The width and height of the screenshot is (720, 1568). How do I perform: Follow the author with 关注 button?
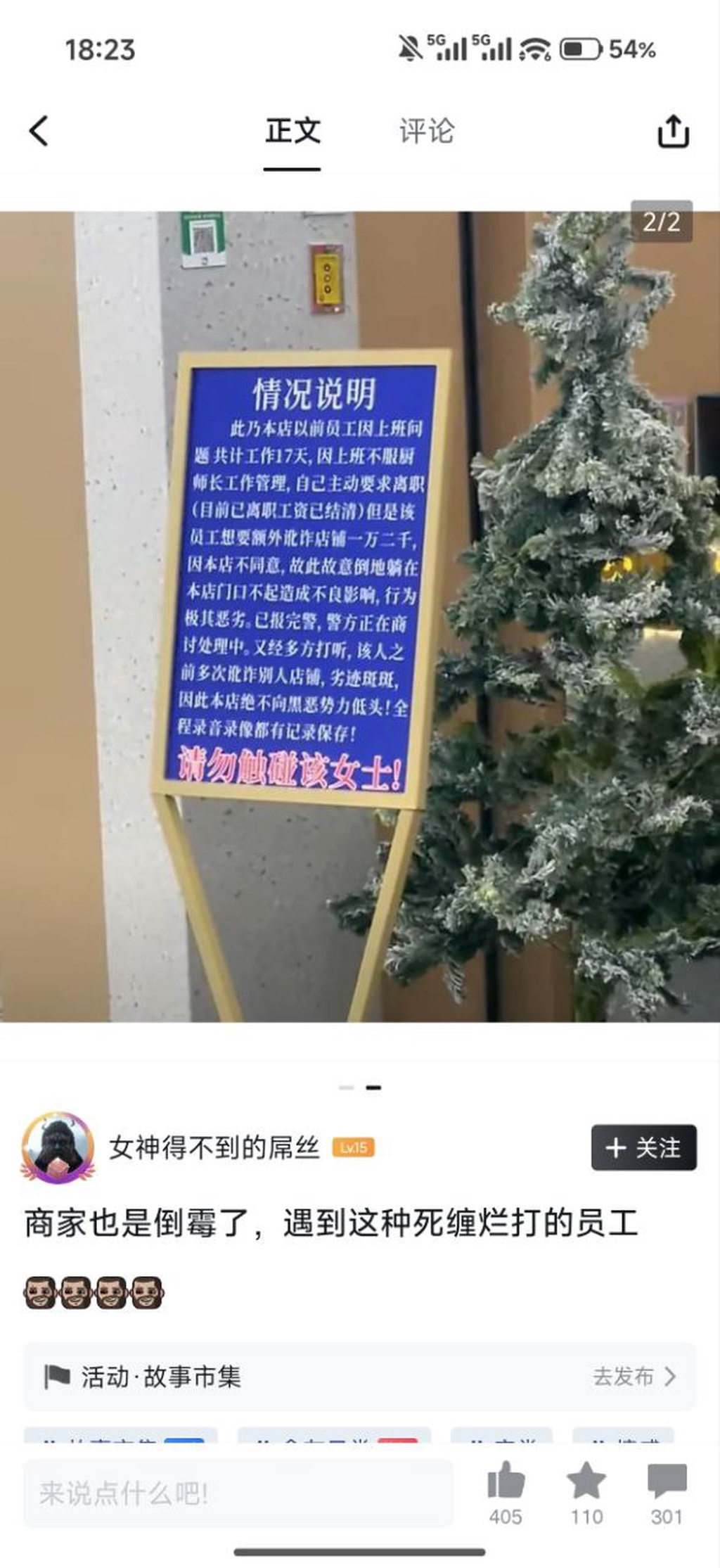click(643, 1148)
